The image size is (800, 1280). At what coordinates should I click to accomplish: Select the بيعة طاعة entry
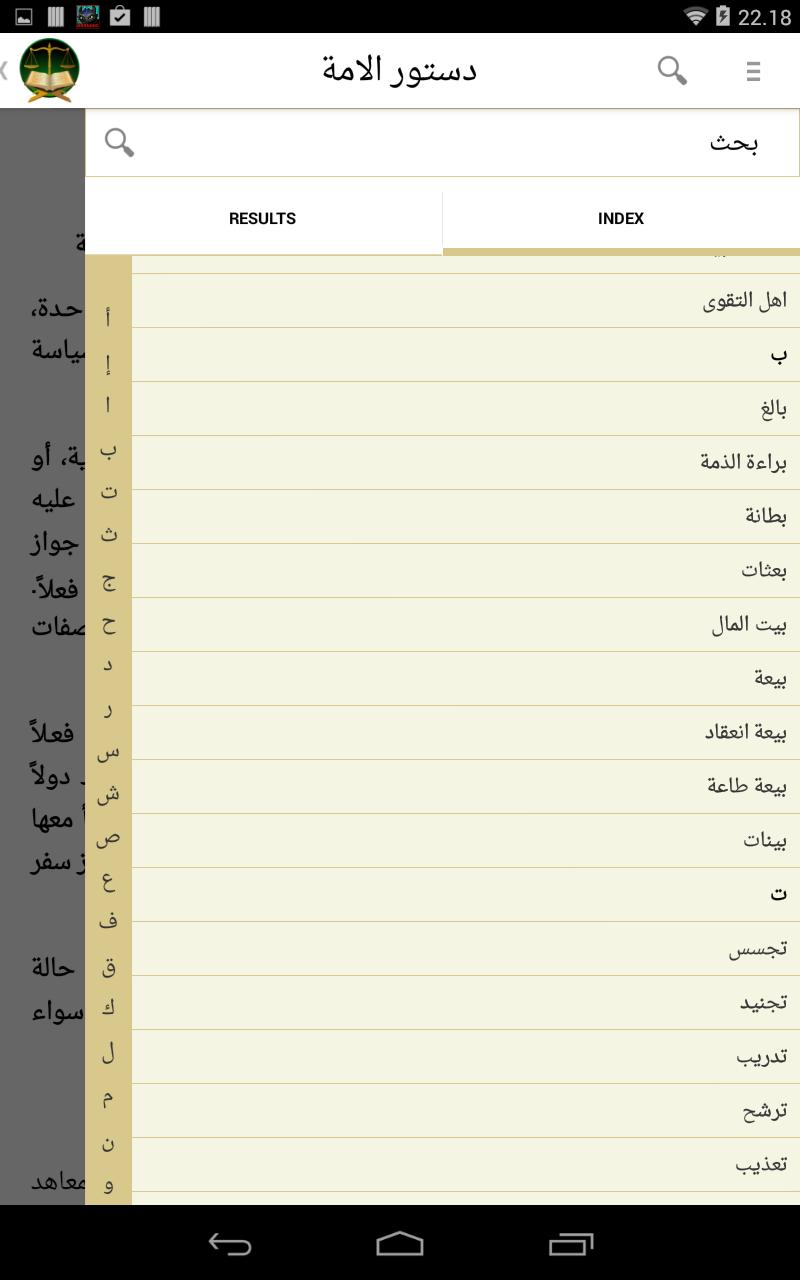(x=465, y=785)
